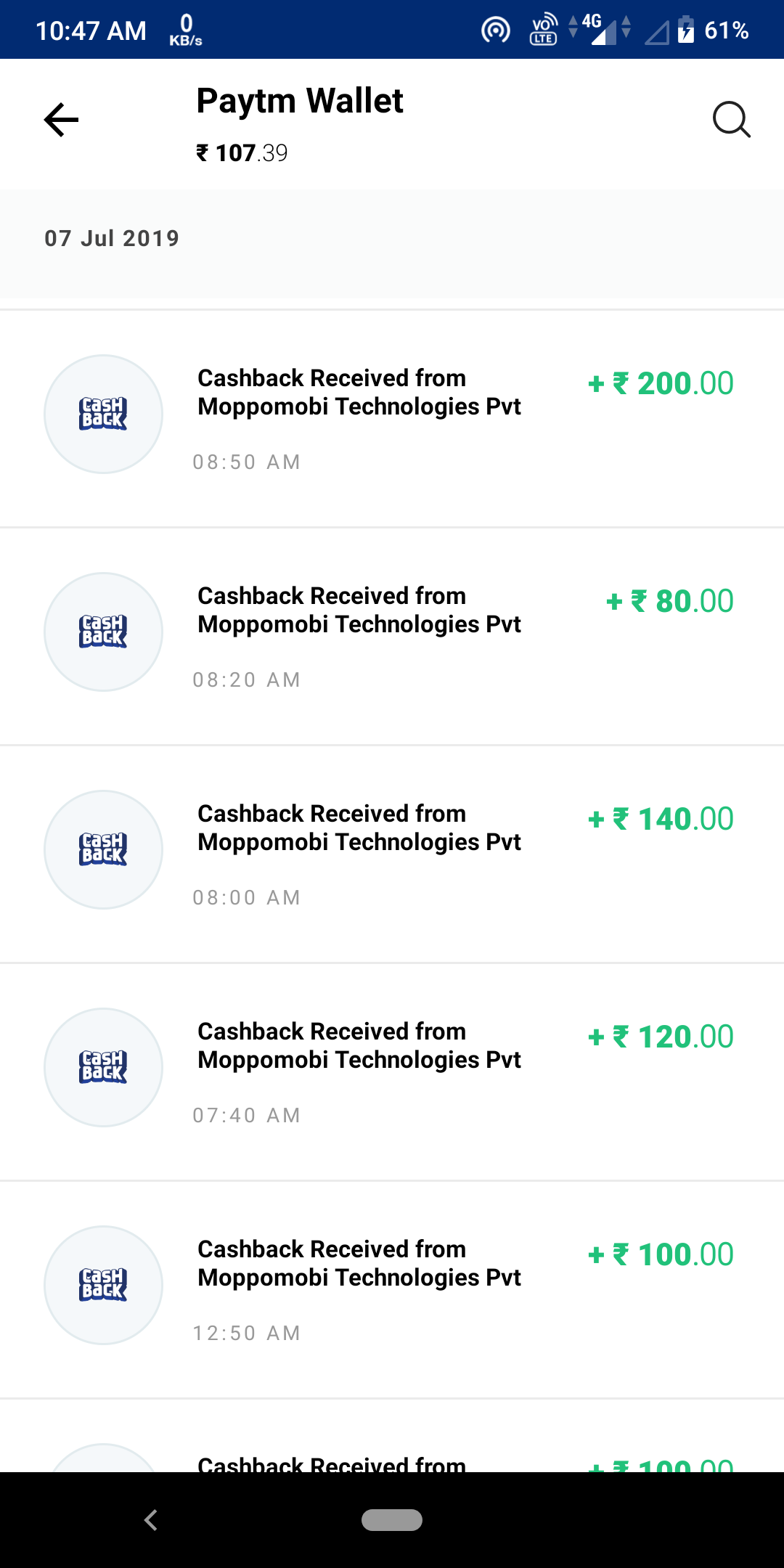Show details of the 12:50 AM cashback
The height and width of the screenshot is (1568, 784).
[392, 1290]
